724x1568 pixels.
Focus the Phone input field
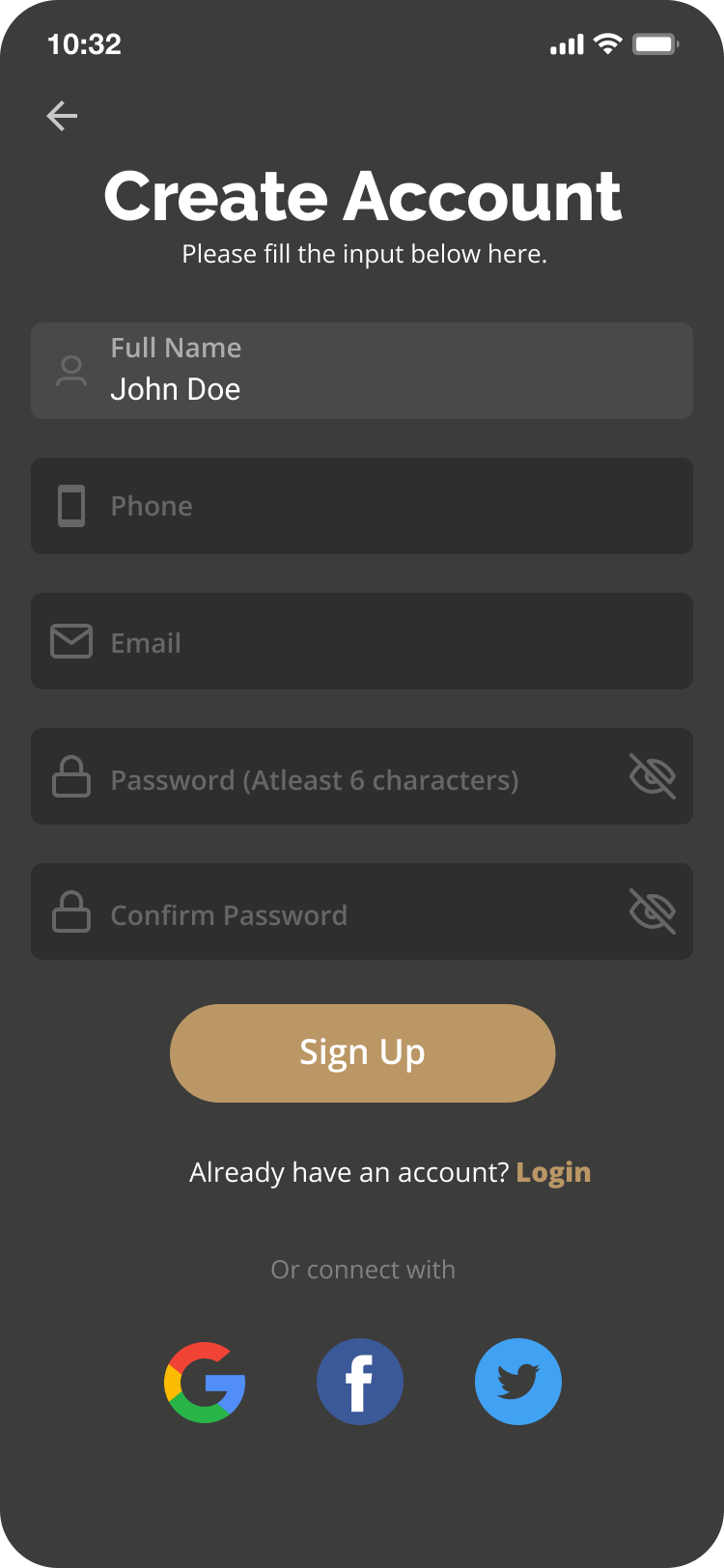(x=362, y=506)
